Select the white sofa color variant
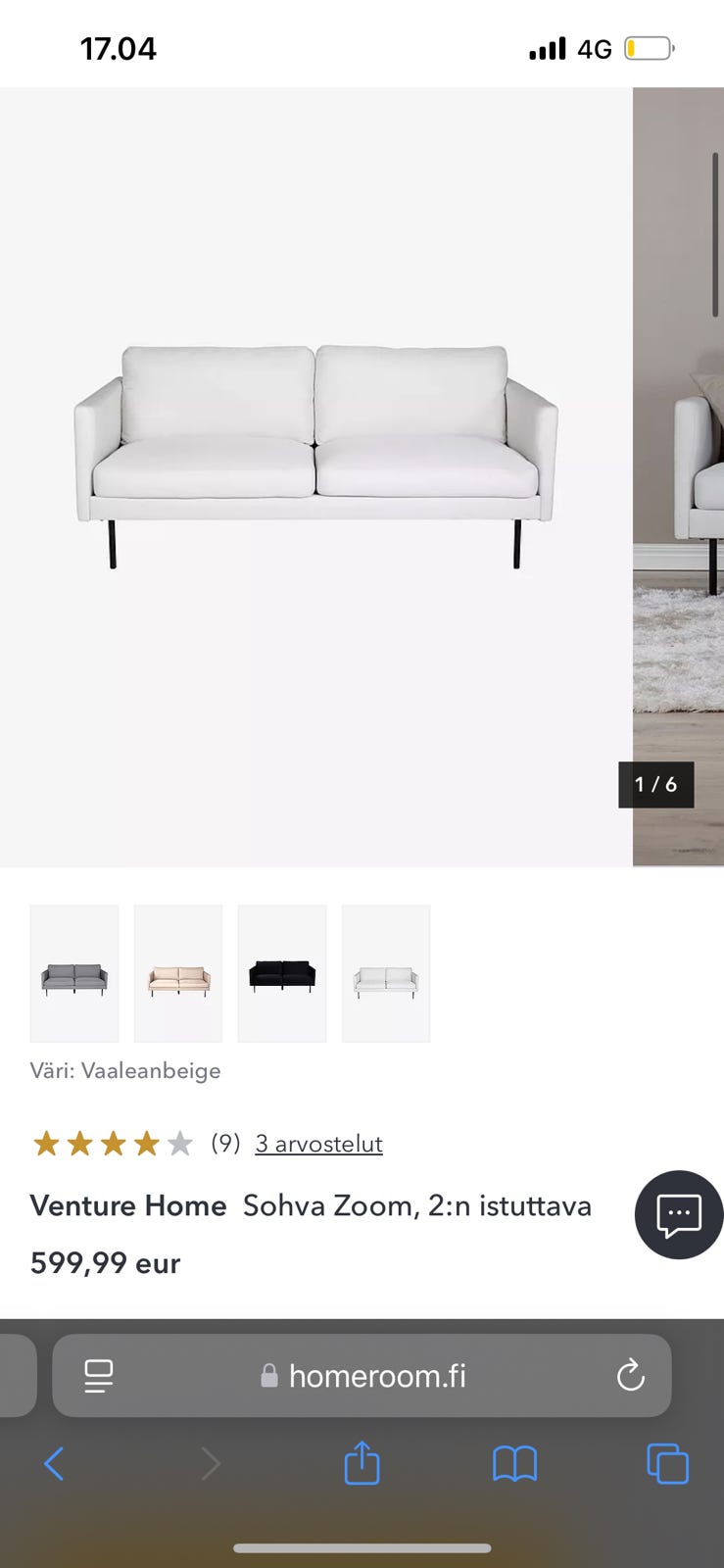The width and height of the screenshot is (724, 1568). [385, 972]
